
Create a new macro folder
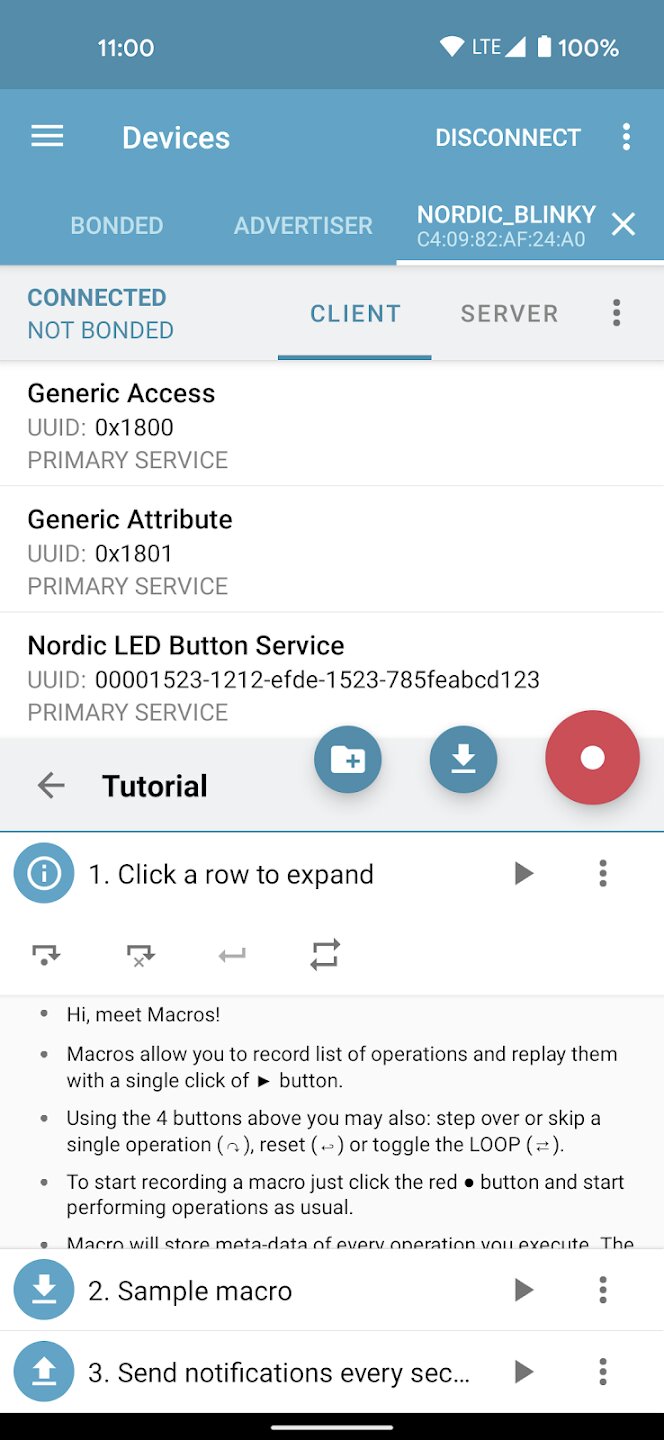[x=347, y=759]
